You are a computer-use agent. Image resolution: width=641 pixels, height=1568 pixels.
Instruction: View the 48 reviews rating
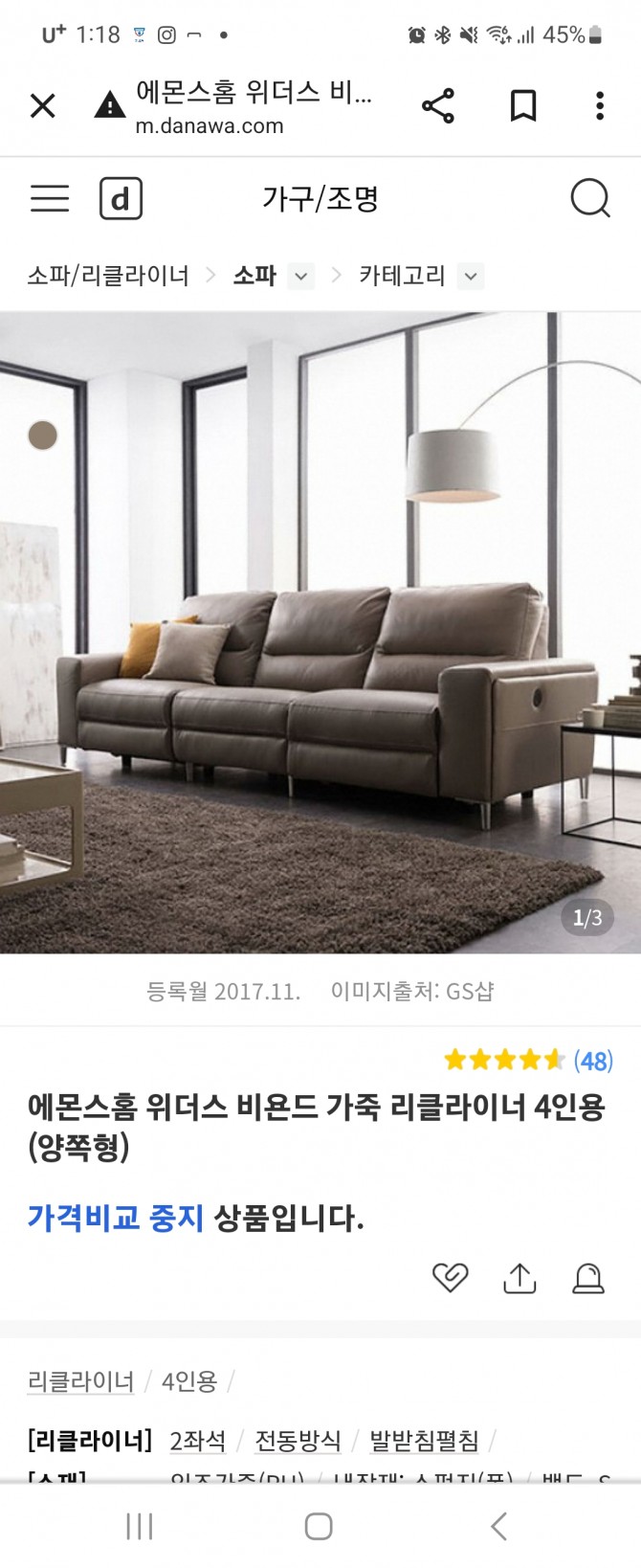click(528, 1060)
